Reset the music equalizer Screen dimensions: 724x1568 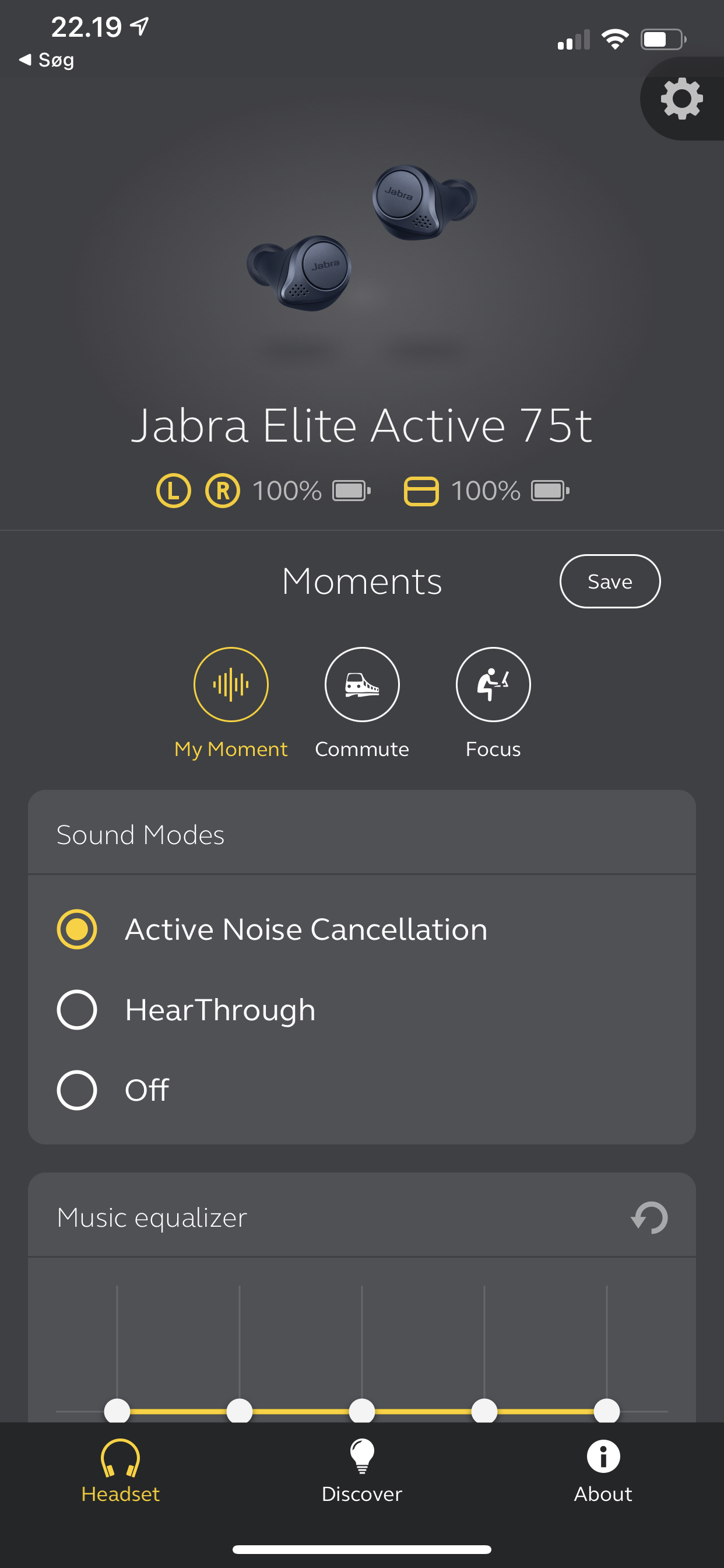pyautogui.click(x=649, y=1217)
